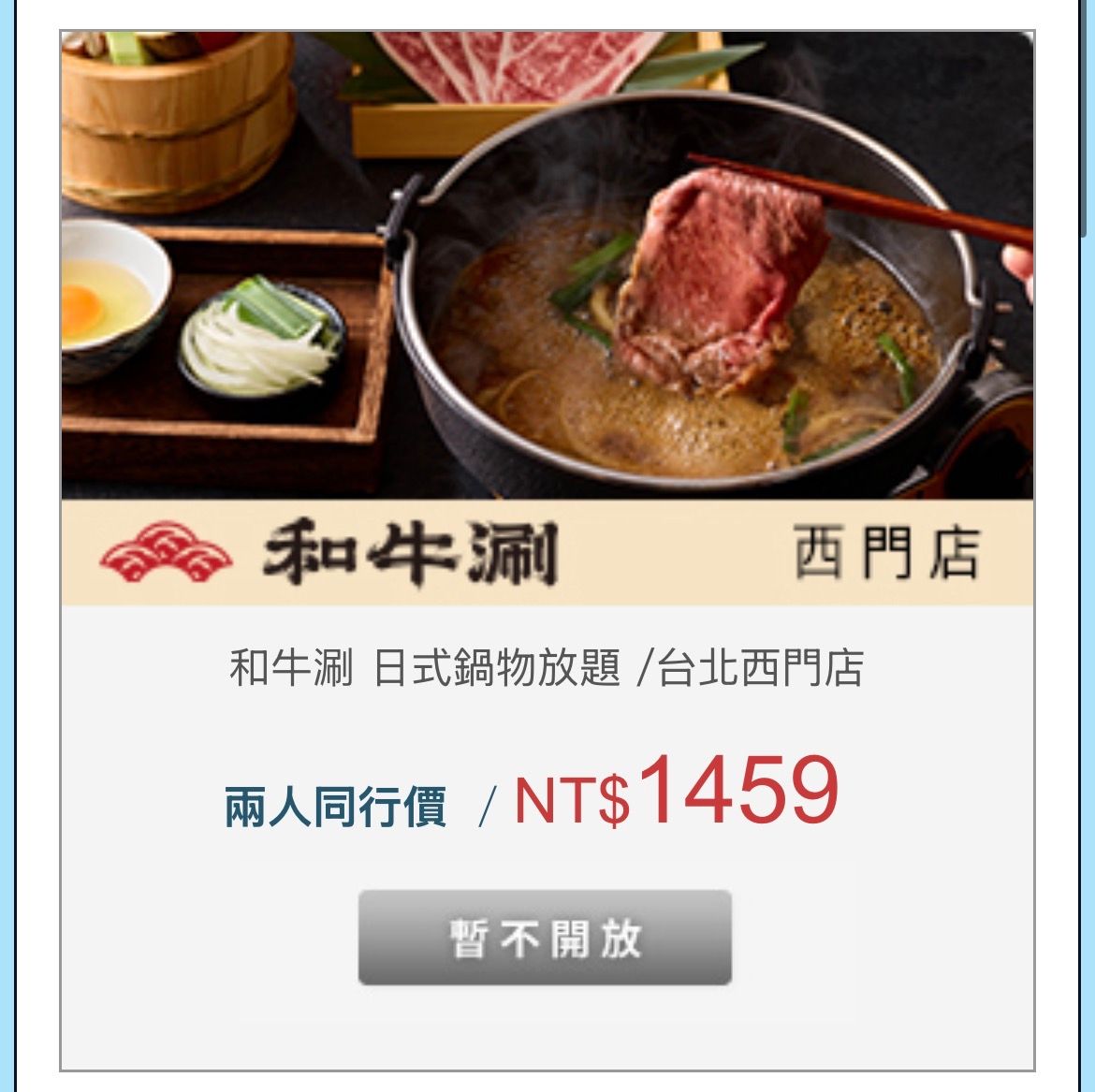Tap the 暫不開放 button

click(545, 938)
